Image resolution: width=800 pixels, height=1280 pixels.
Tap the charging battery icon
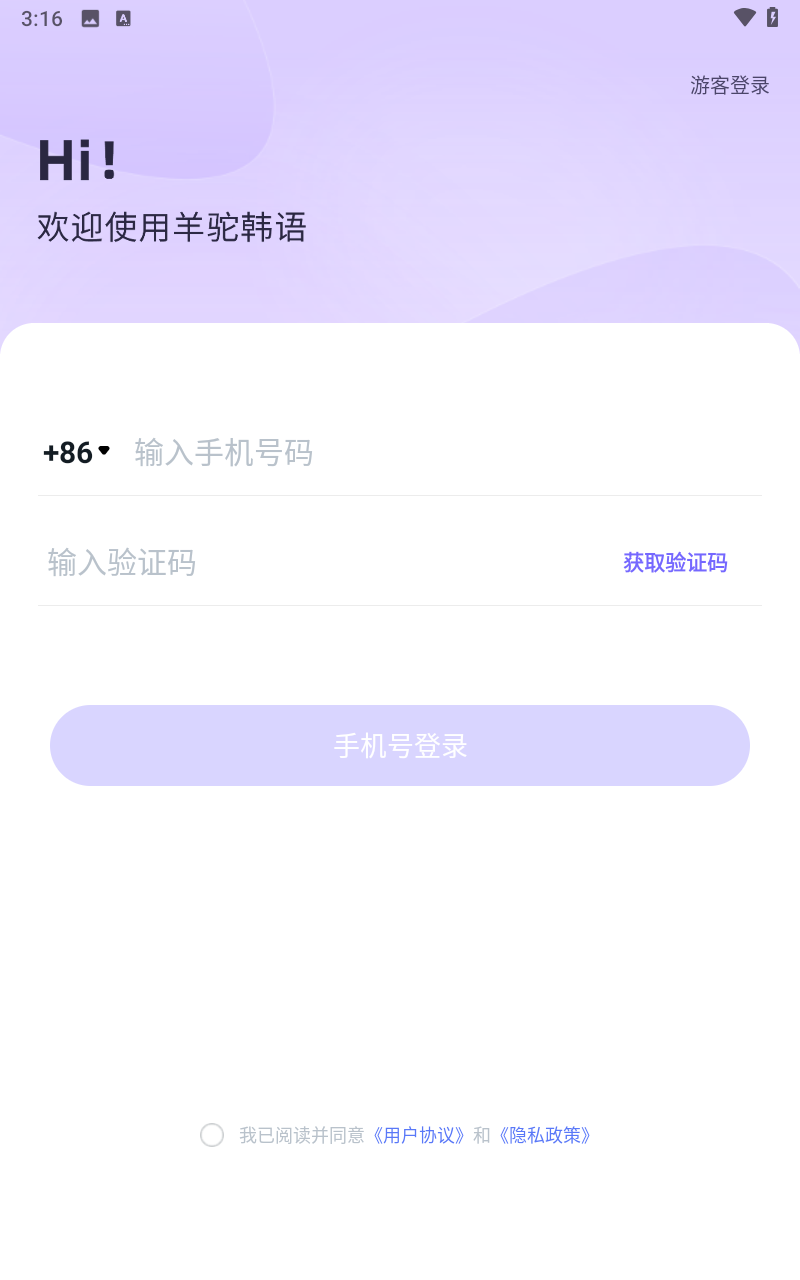coord(771,16)
